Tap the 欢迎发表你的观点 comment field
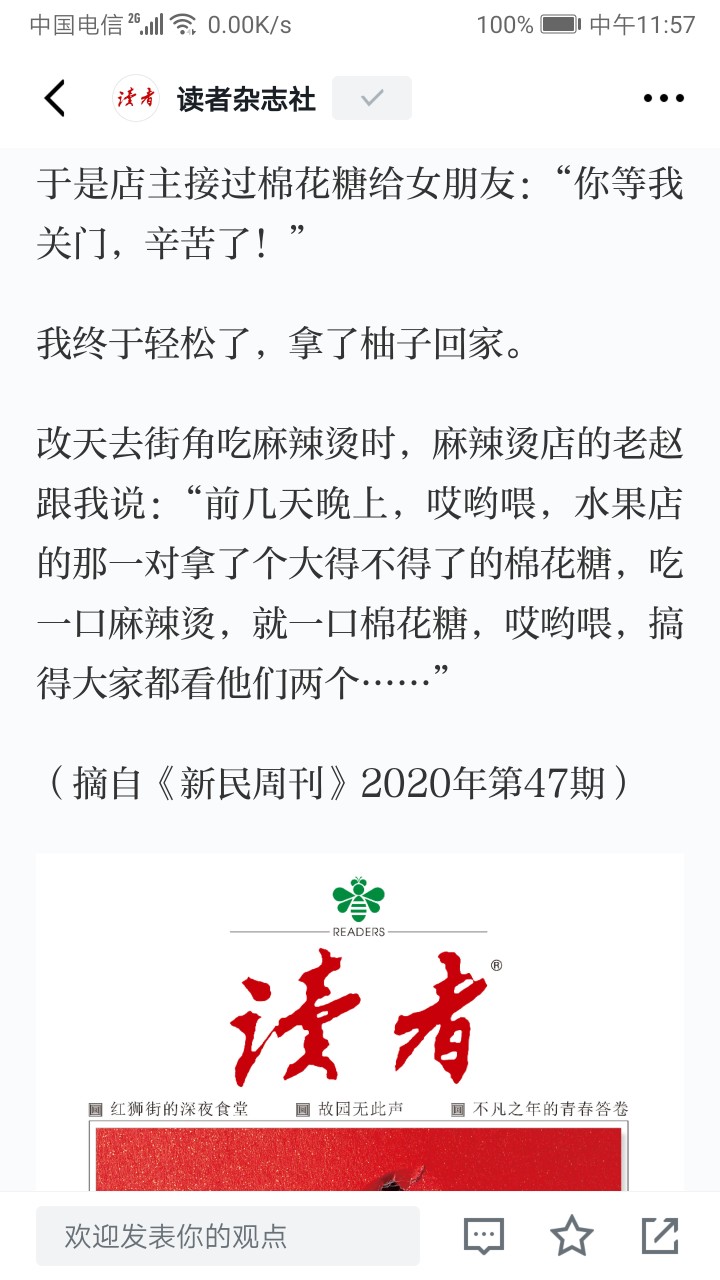The image size is (720, 1280). click(228, 1236)
